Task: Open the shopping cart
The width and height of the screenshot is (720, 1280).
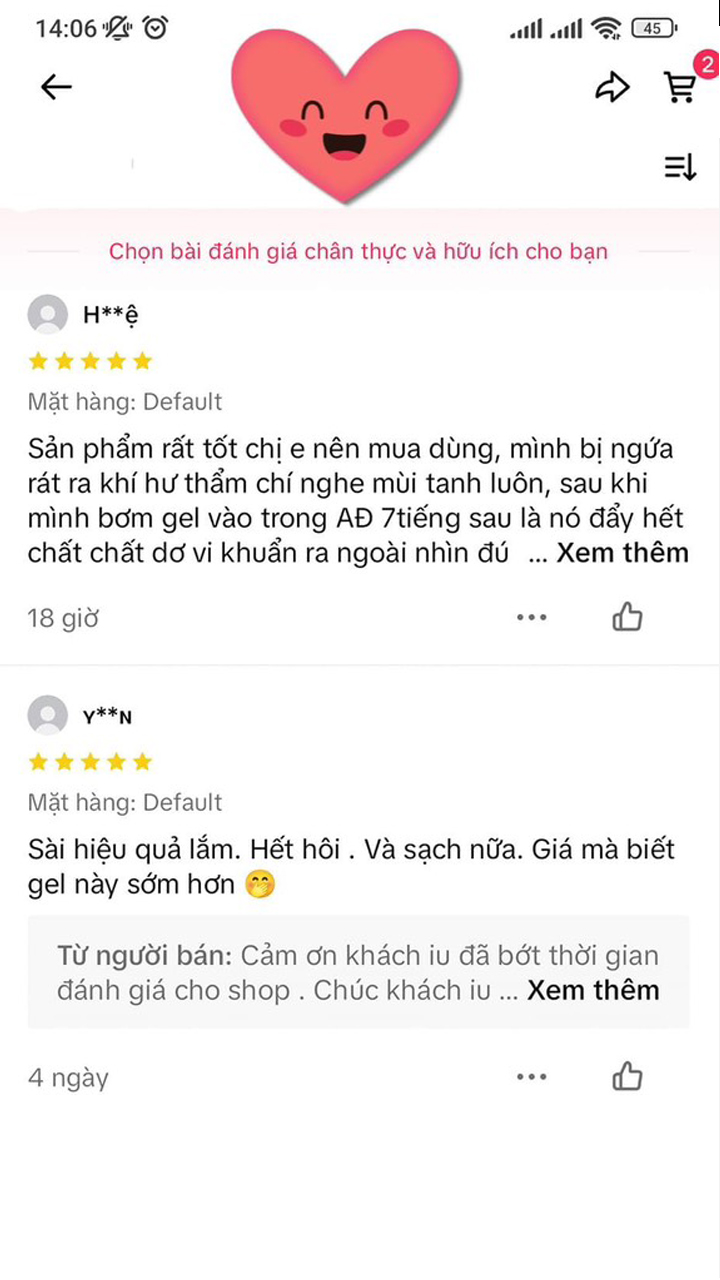Action: (x=681, y=87)
